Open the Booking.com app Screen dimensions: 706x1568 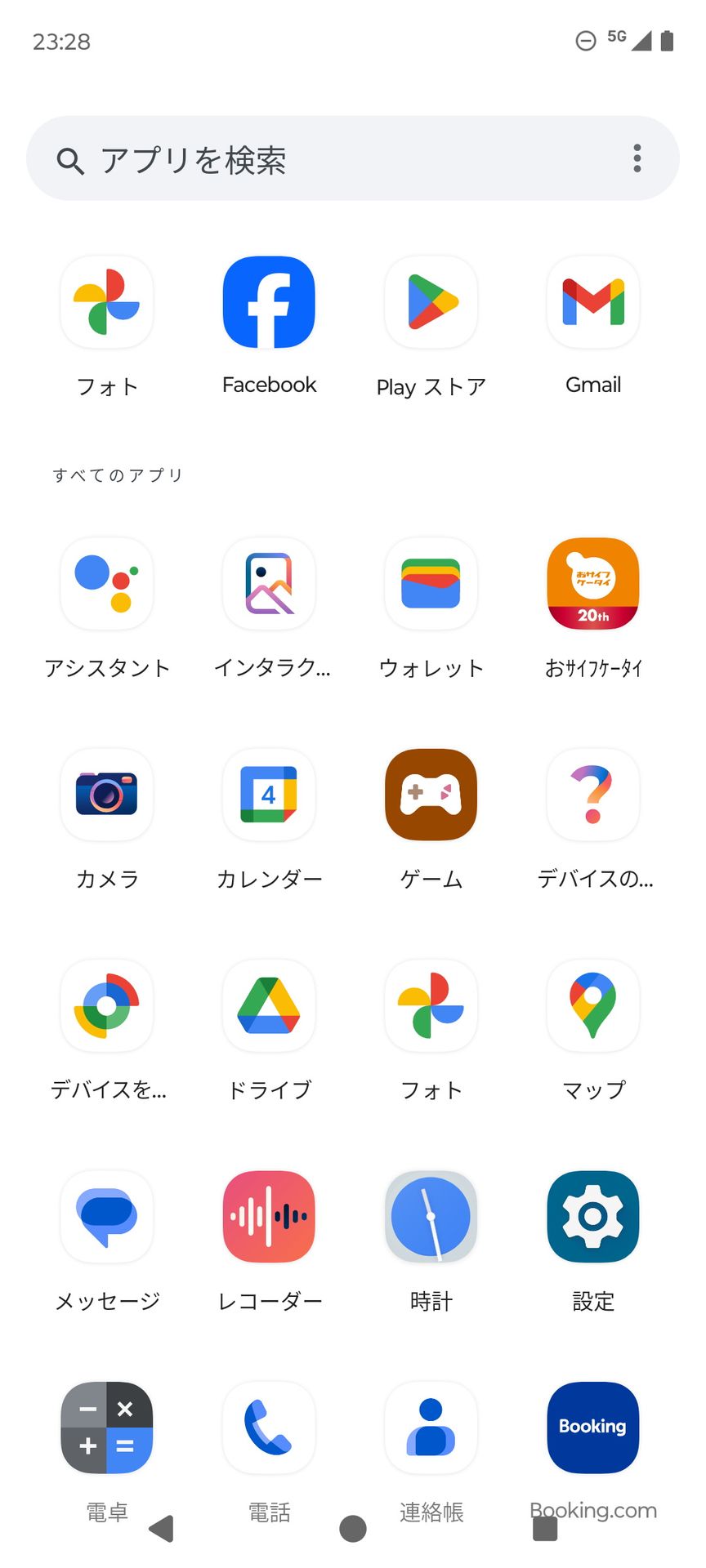(x=592, y=1428)
